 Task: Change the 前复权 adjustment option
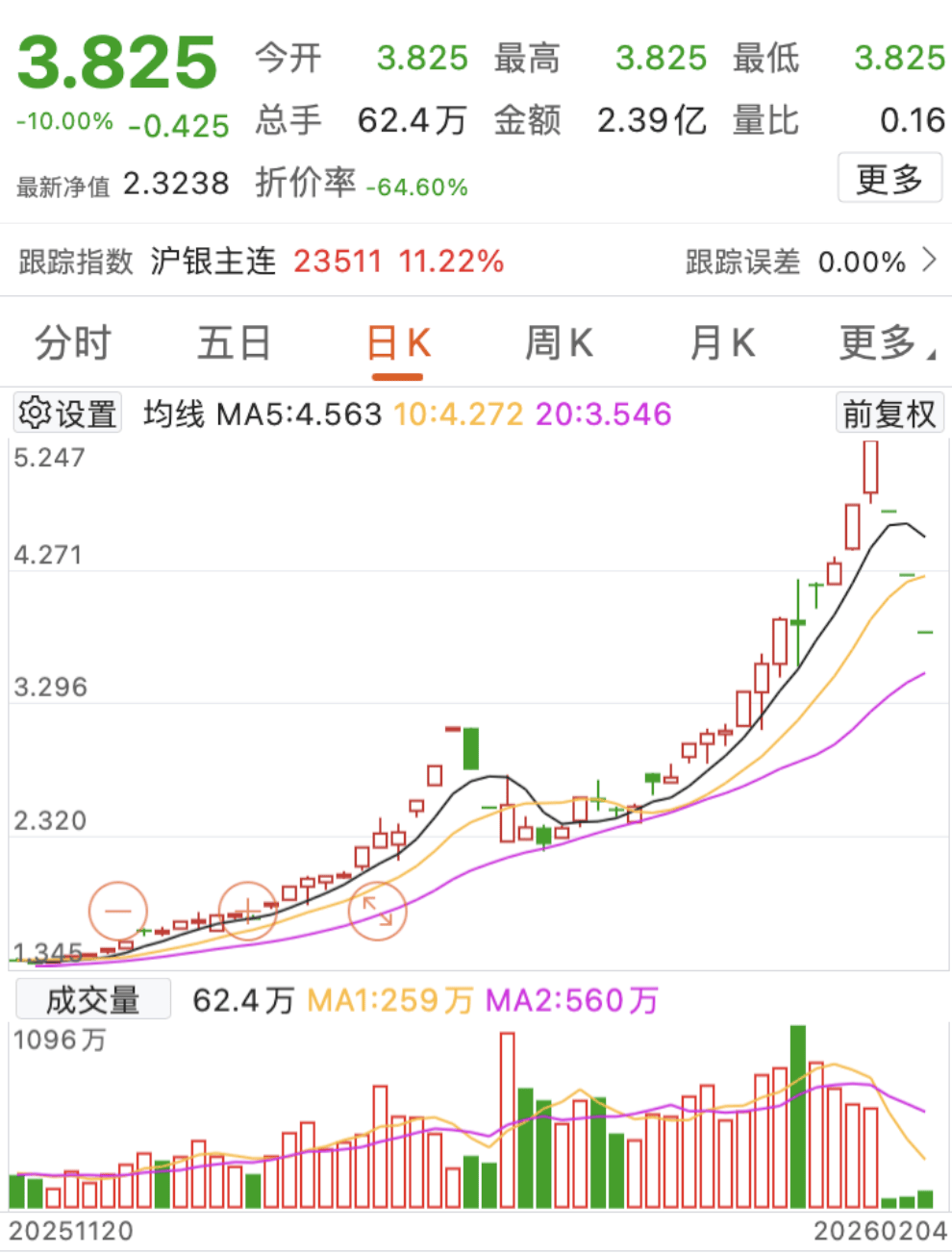pos(889,414)
